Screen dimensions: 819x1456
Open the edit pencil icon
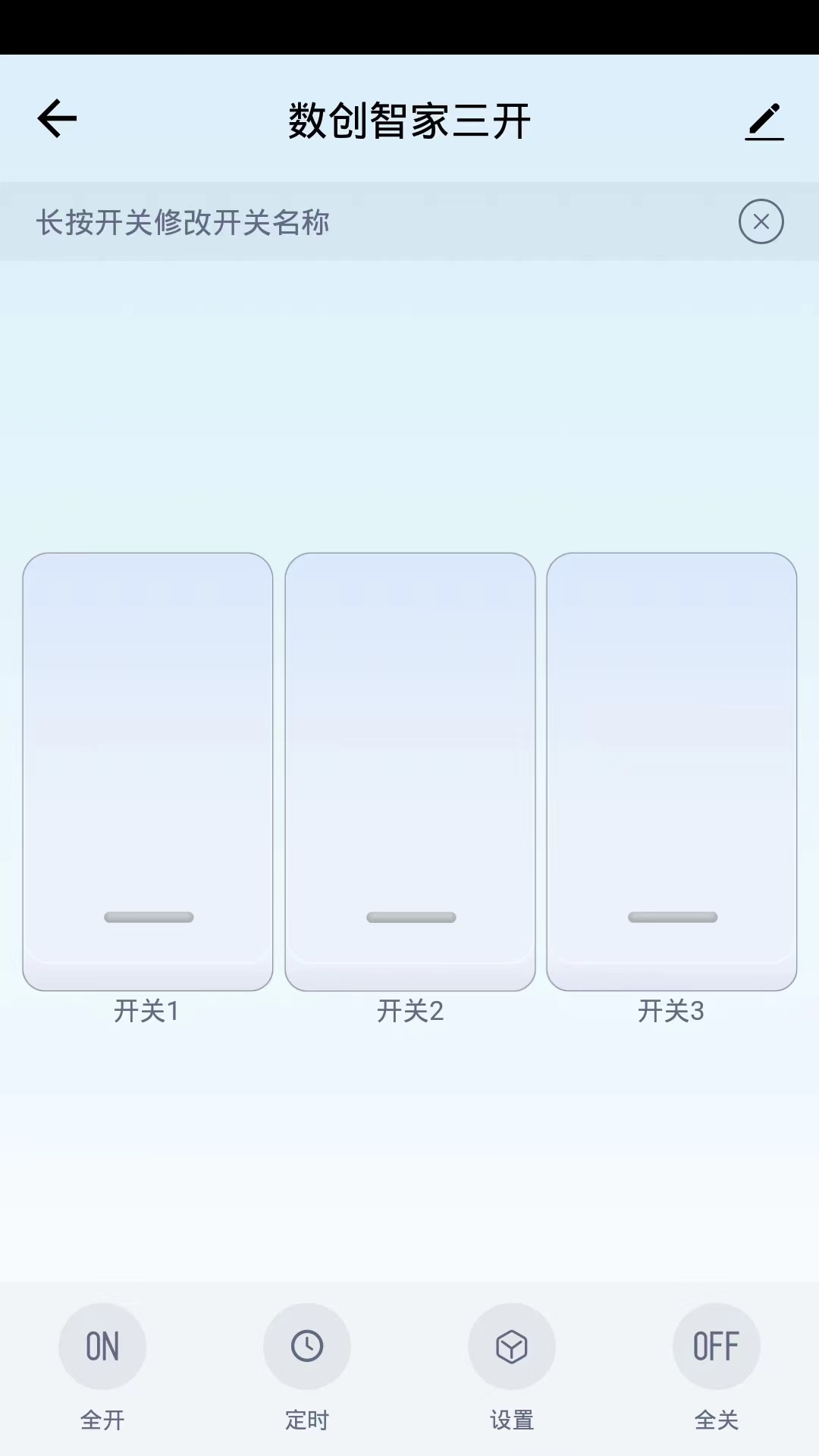764,121
